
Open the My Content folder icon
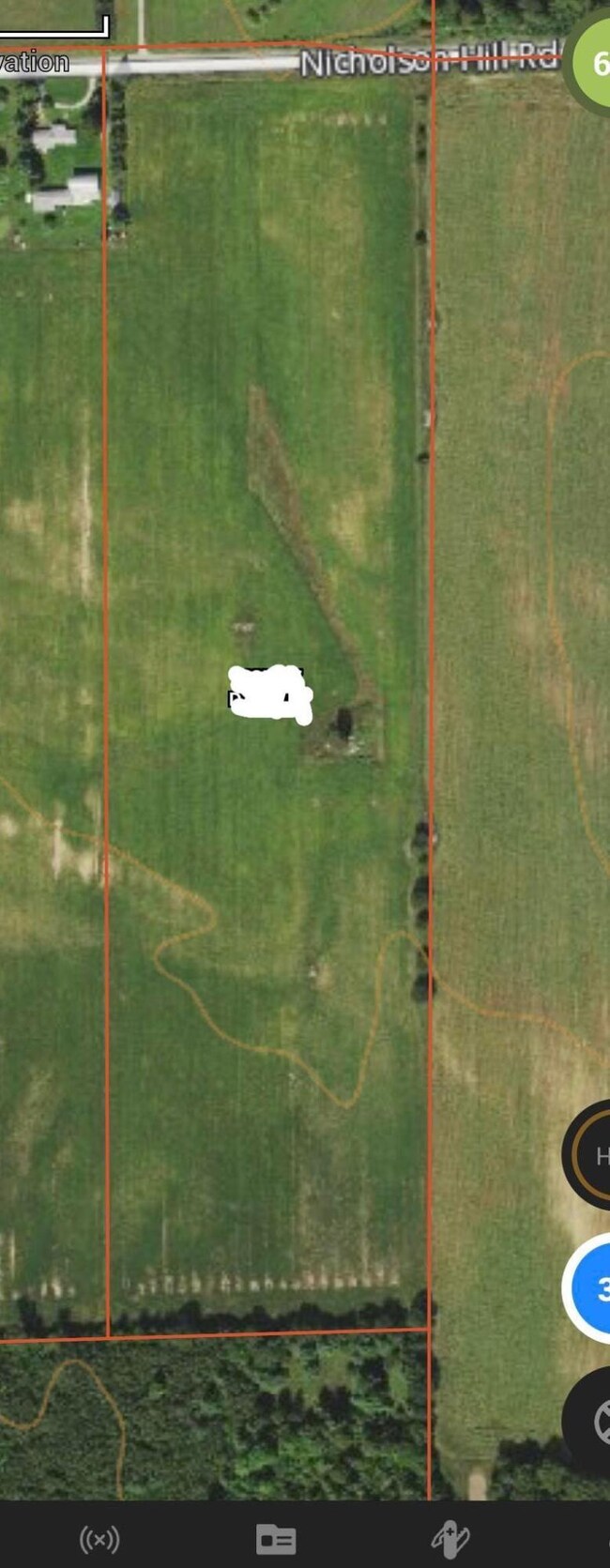point(276,1539)
